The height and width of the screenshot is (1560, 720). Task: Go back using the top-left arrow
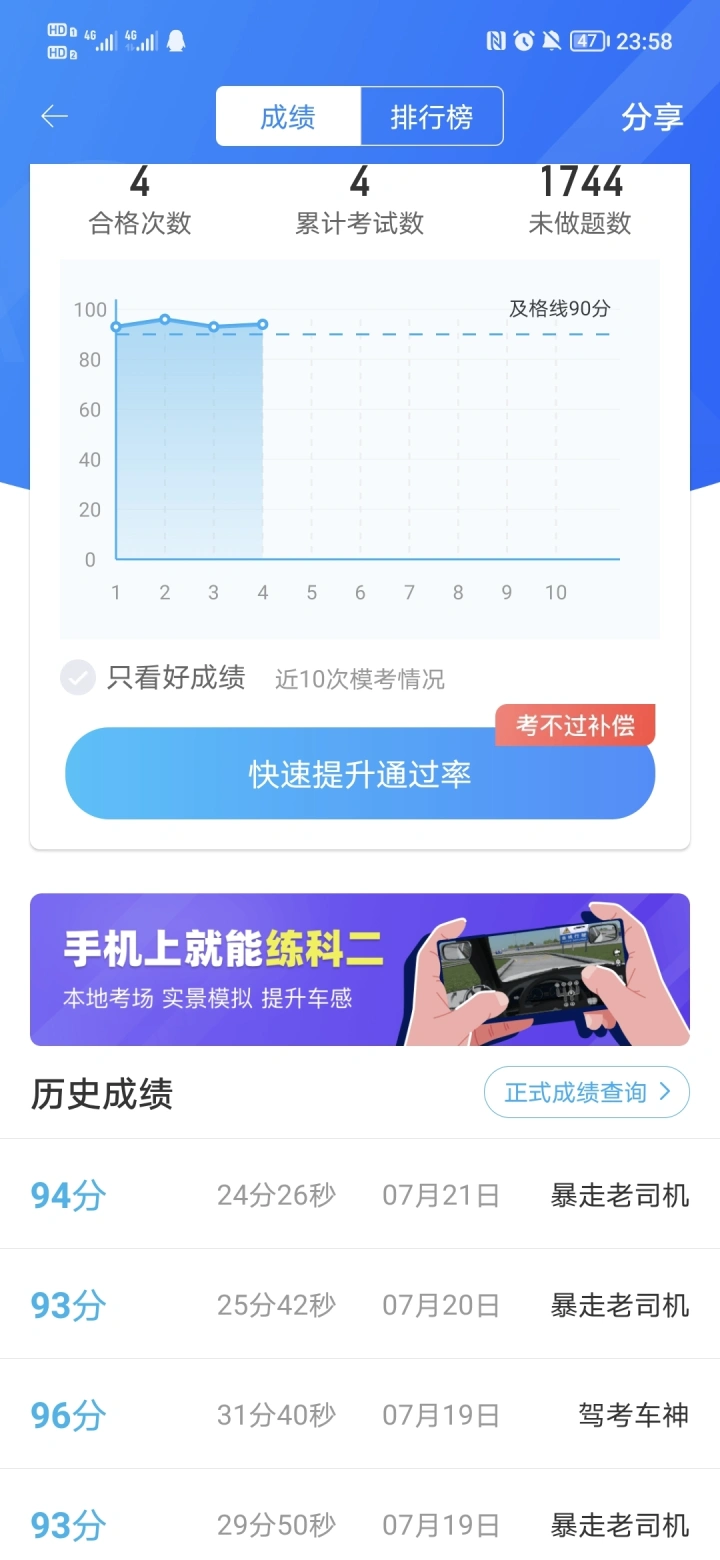point(54,117)
